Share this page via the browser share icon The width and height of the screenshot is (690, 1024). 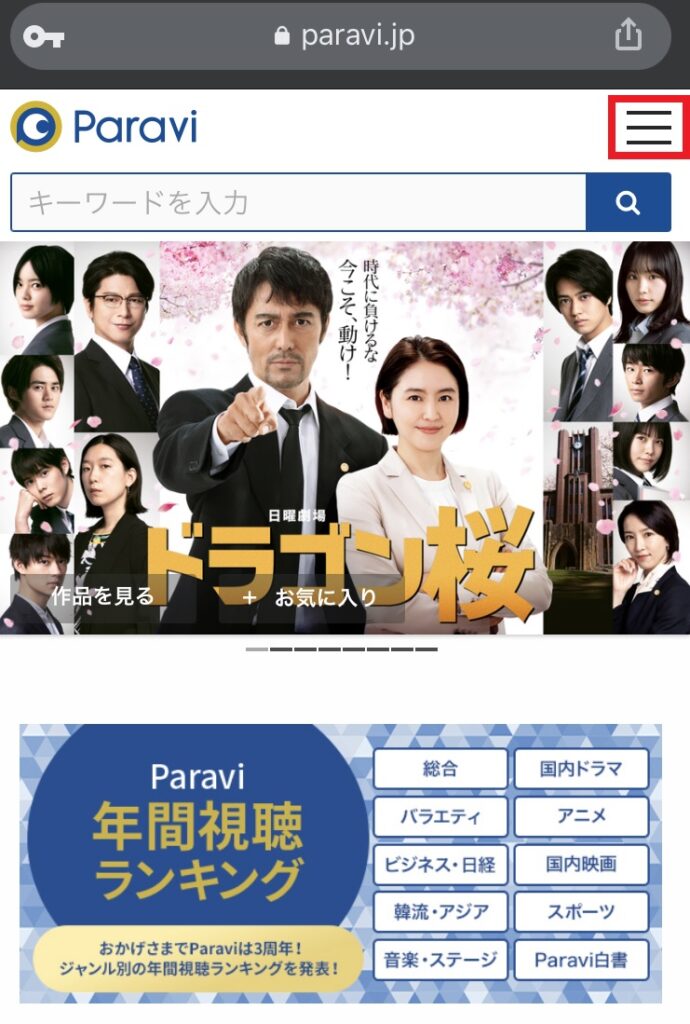pos(627,36)
